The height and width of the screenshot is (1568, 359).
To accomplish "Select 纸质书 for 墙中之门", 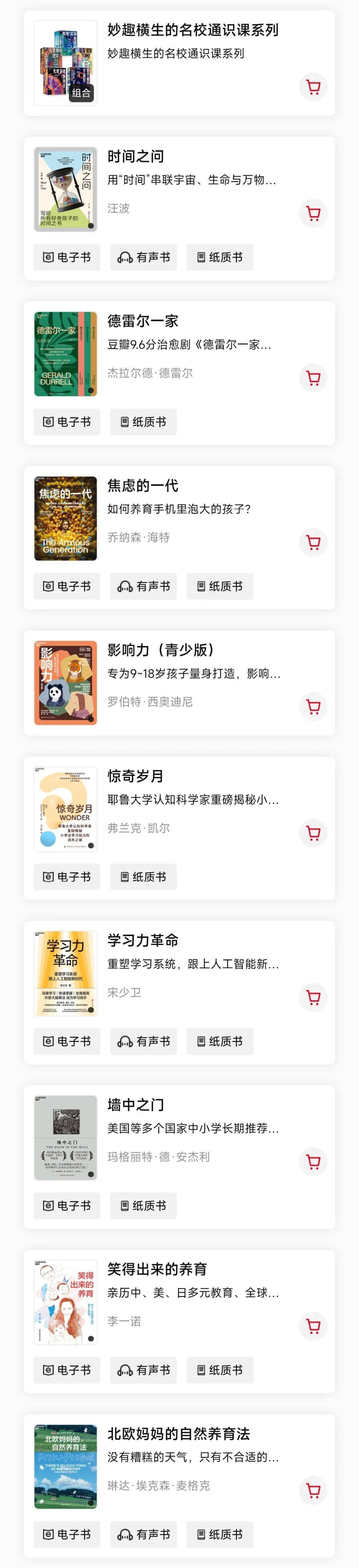I will pos(143,1205).
